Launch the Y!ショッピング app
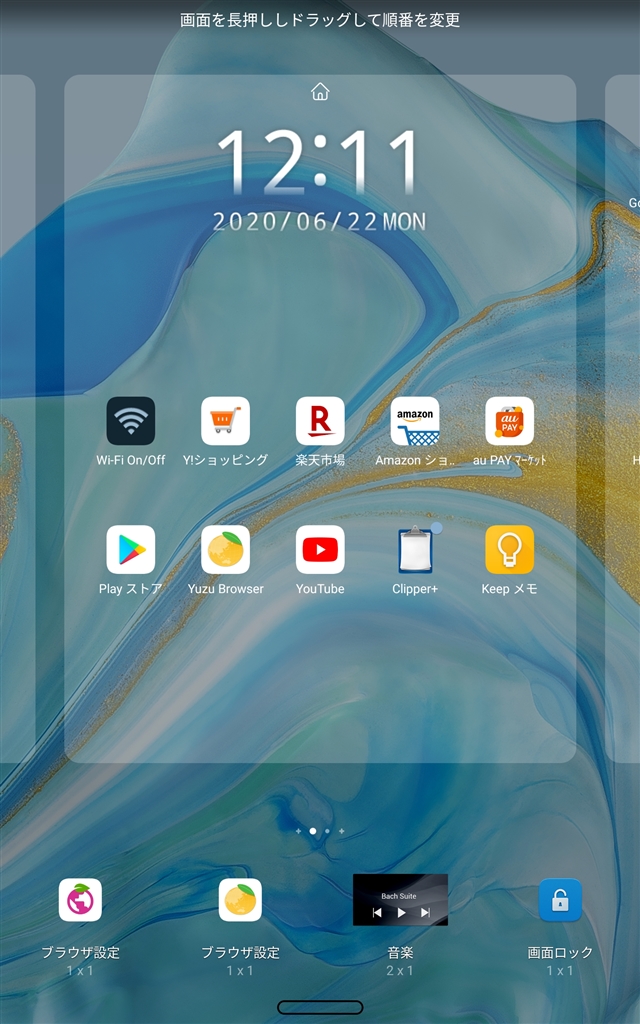The image size is (640, 1024). coord(226,421)
